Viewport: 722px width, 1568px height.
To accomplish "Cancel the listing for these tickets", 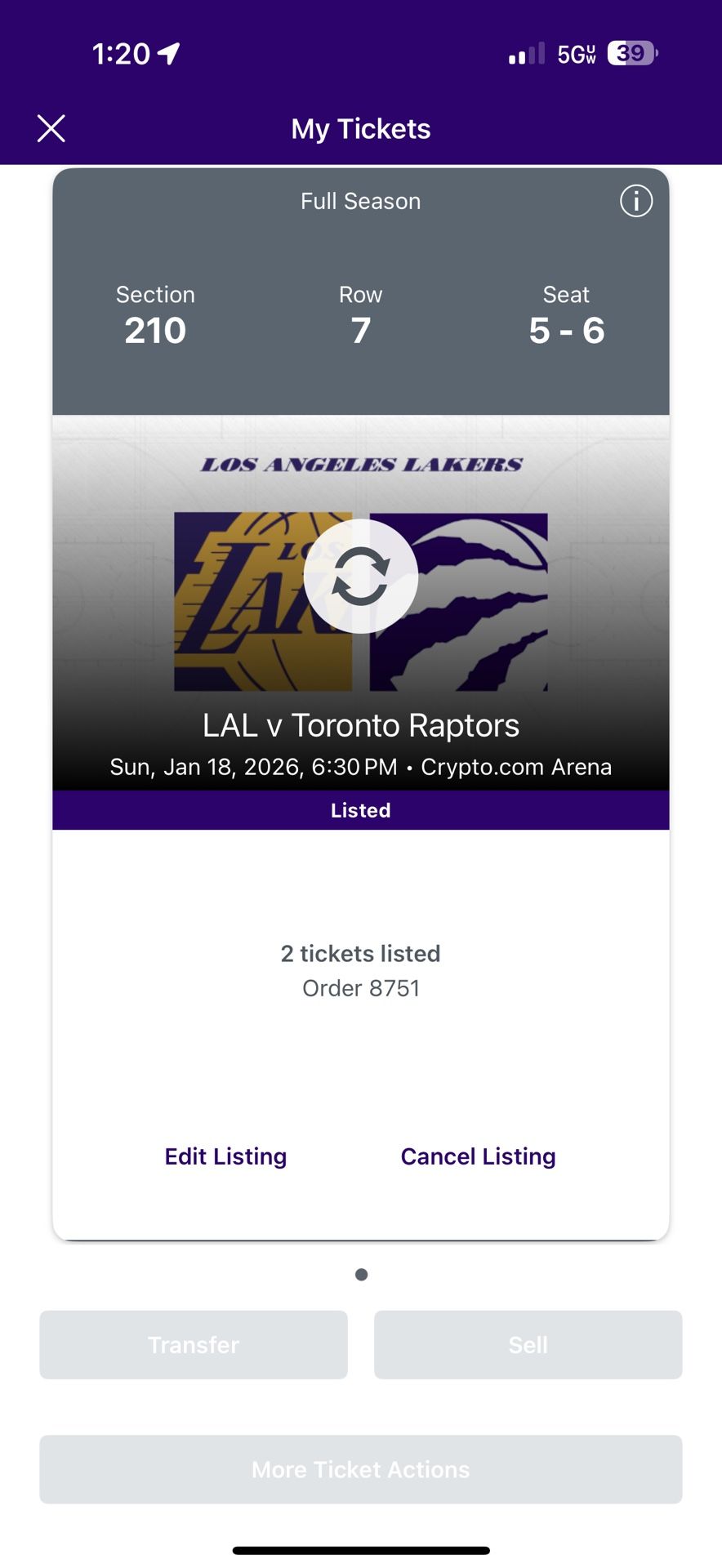I will pyautogui.click(x=478, y=1156).
